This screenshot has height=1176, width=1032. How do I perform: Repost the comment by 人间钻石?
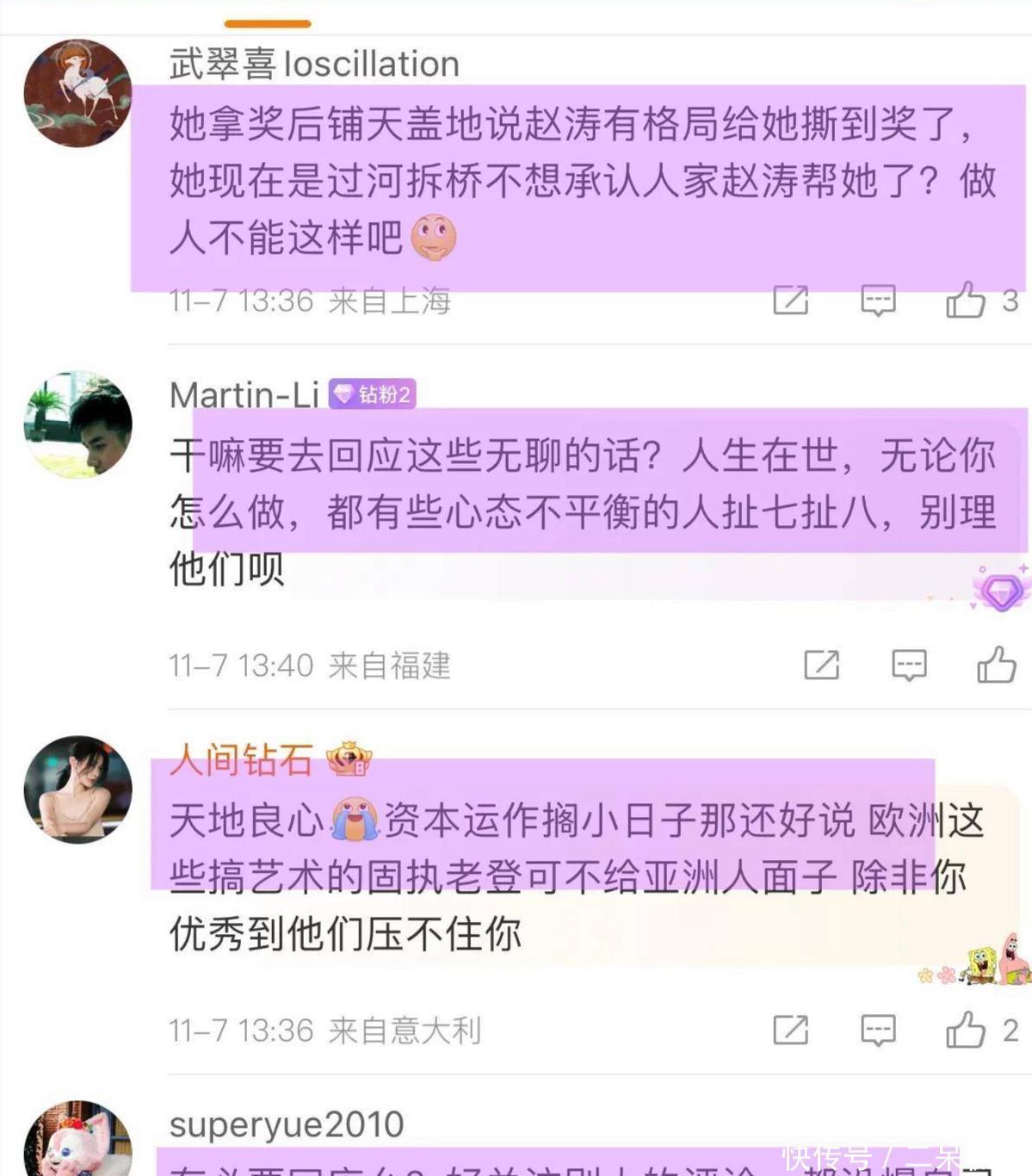click(x=790, y=1031)
